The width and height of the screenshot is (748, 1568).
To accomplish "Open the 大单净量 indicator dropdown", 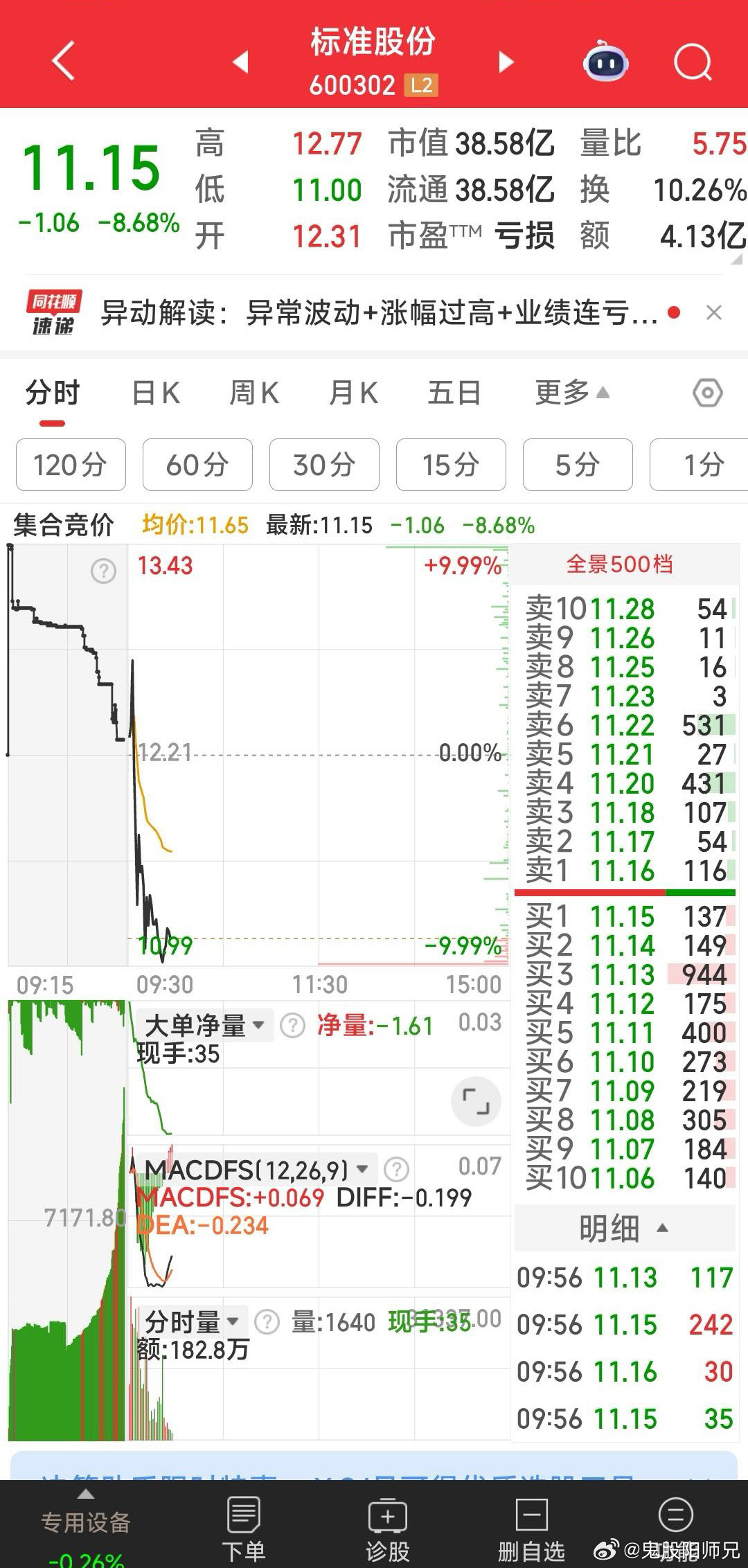I will click(x=260, y=1025).
